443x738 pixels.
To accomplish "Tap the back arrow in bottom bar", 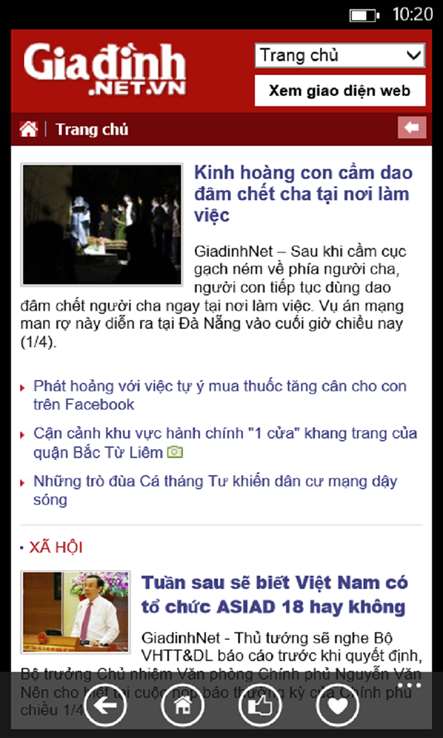I will click(x=105, y=705).
